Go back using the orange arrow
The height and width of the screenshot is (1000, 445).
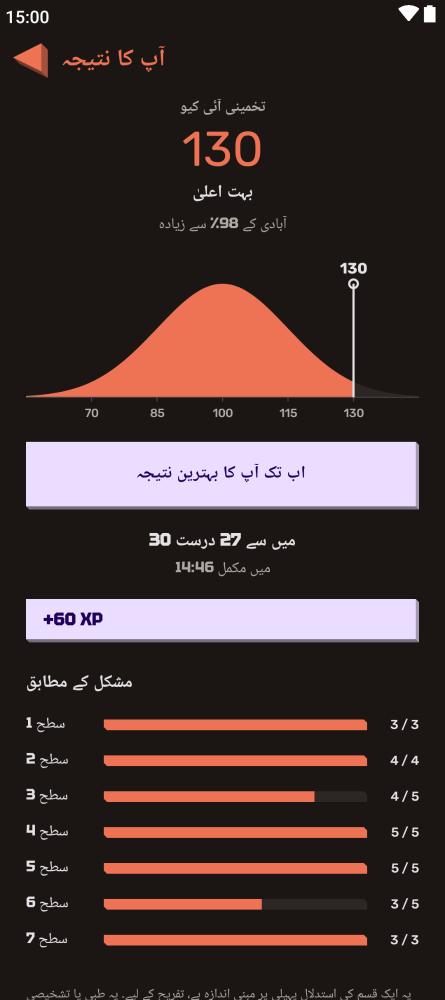point(31,60)
